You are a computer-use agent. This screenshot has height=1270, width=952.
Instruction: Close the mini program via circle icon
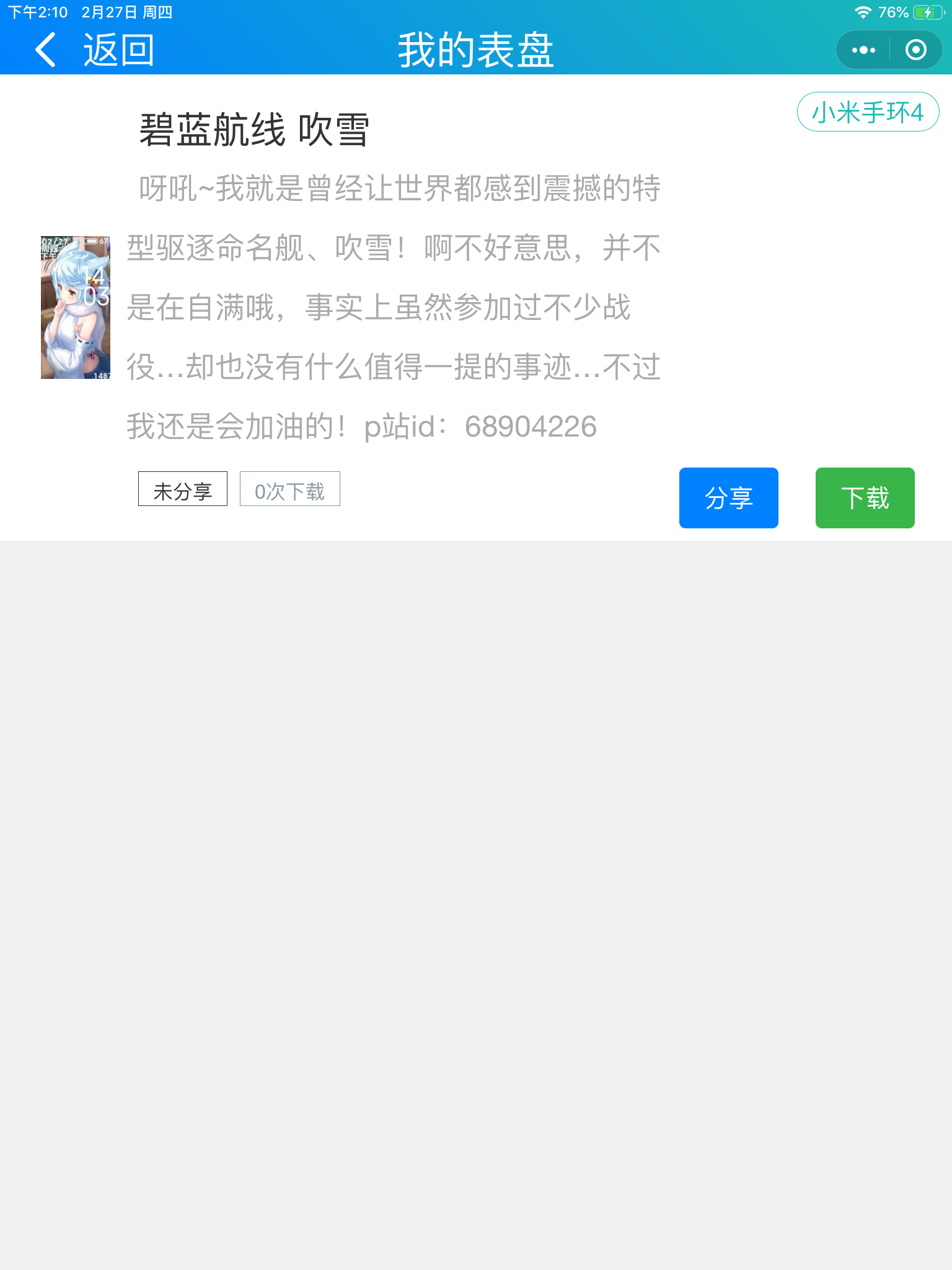click(915, 50)
